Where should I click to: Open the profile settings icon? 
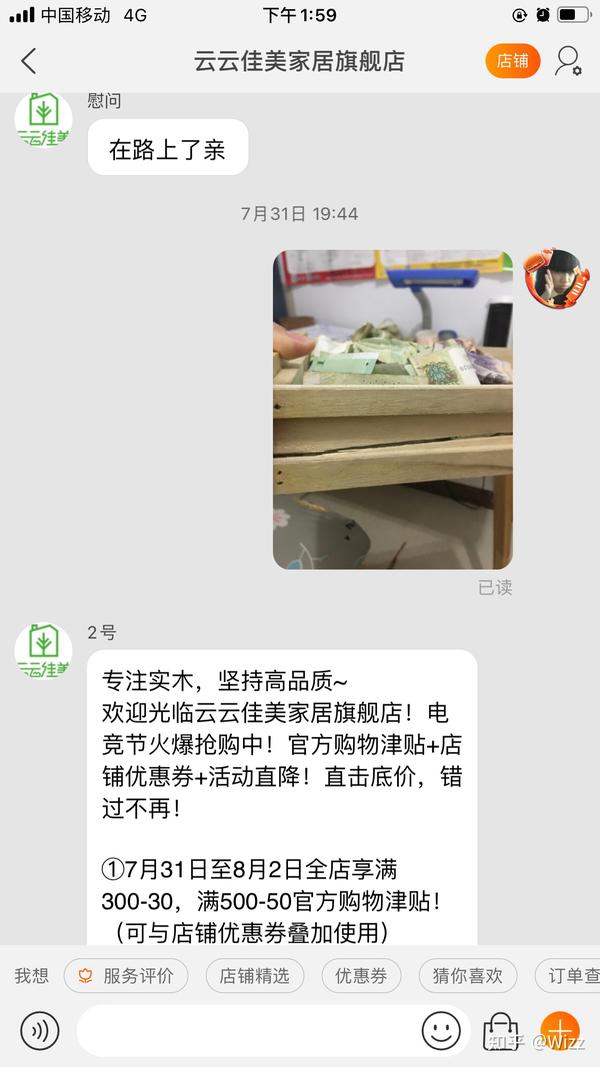pos(568,61)
